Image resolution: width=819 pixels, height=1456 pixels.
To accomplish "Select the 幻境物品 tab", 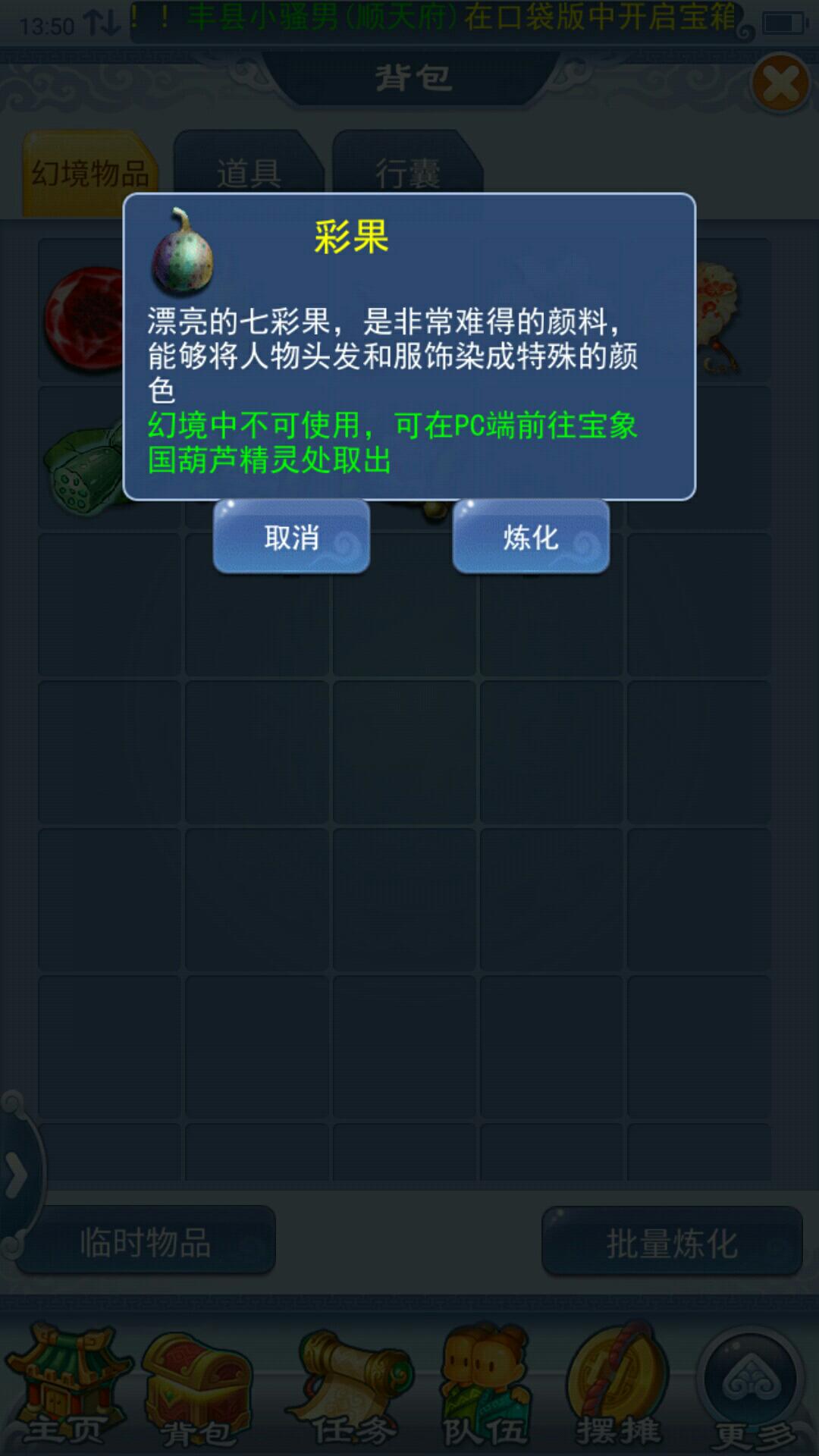I will 91,173.
